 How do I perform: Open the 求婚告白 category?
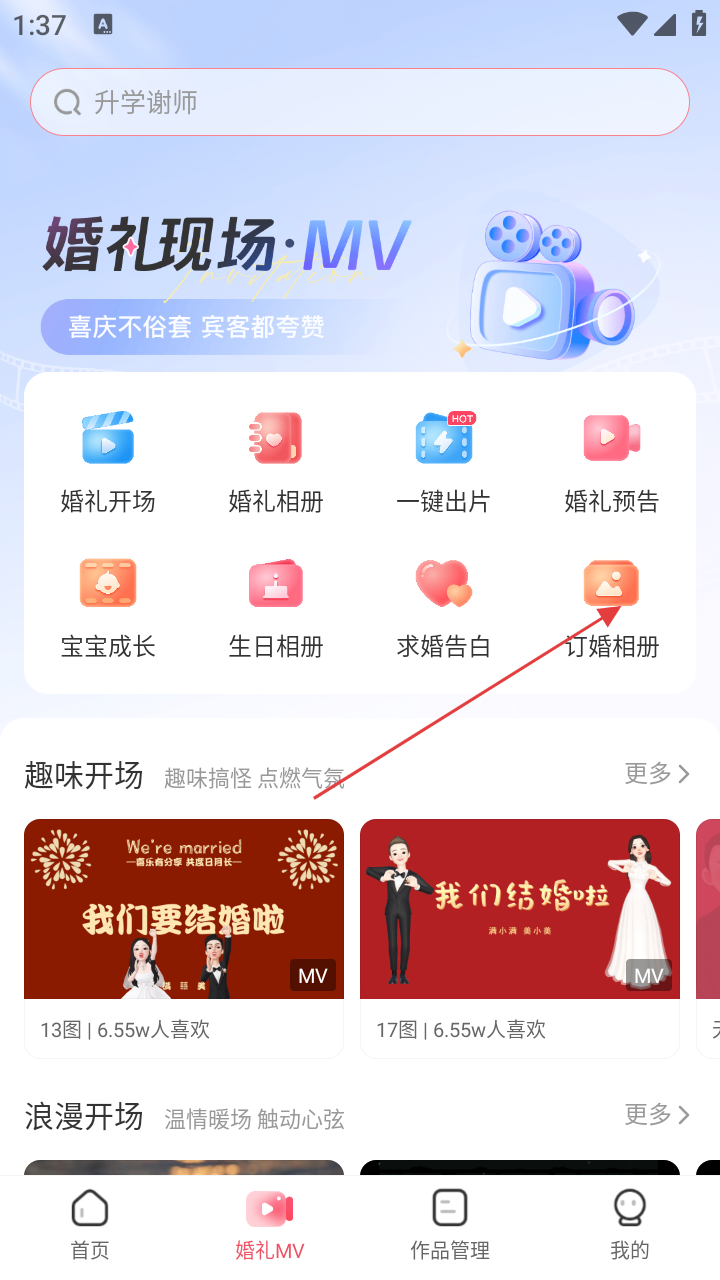(444, 606)
